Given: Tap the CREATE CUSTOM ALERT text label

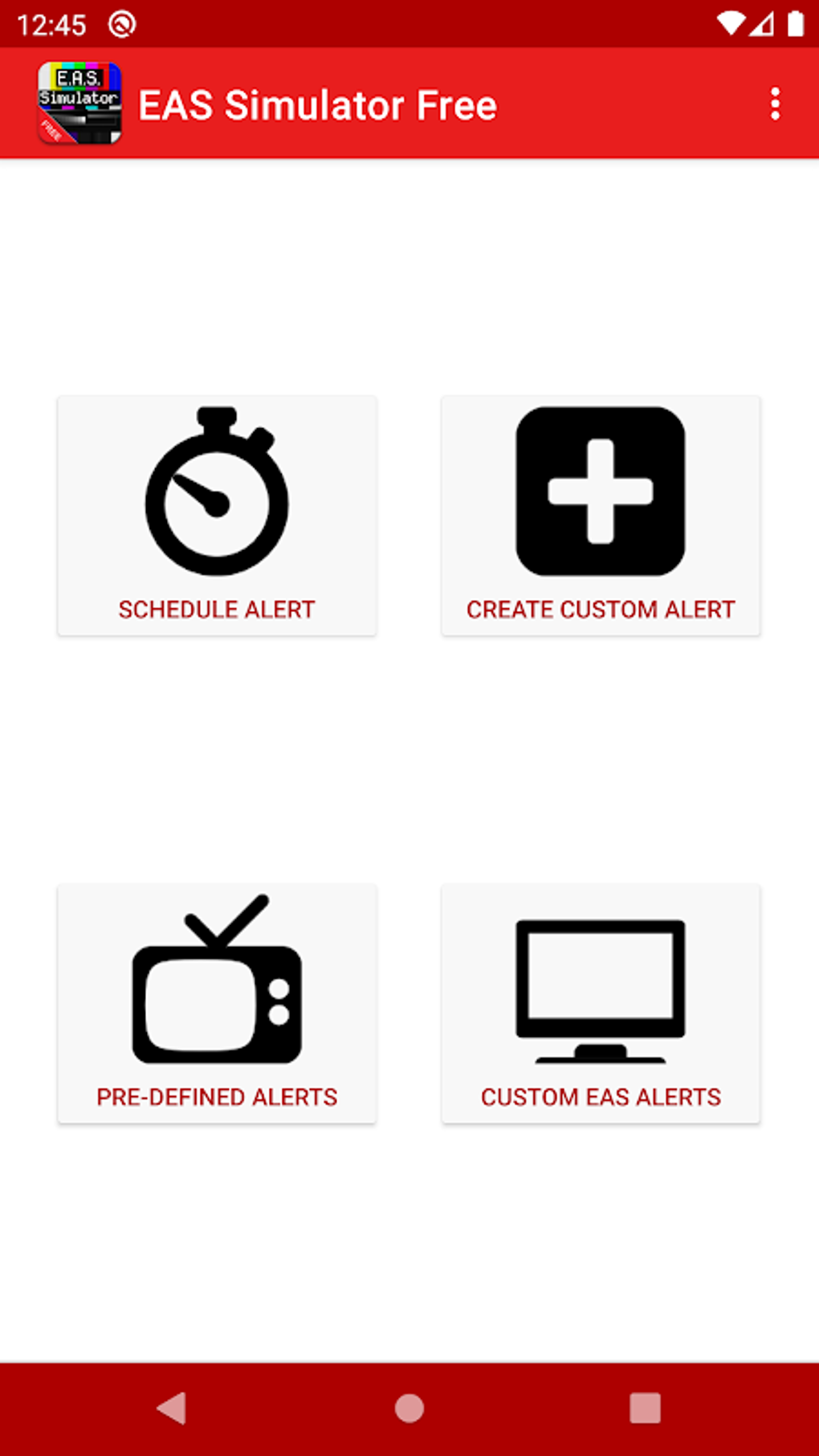Looking at the screenshot, I should point(601,609).
